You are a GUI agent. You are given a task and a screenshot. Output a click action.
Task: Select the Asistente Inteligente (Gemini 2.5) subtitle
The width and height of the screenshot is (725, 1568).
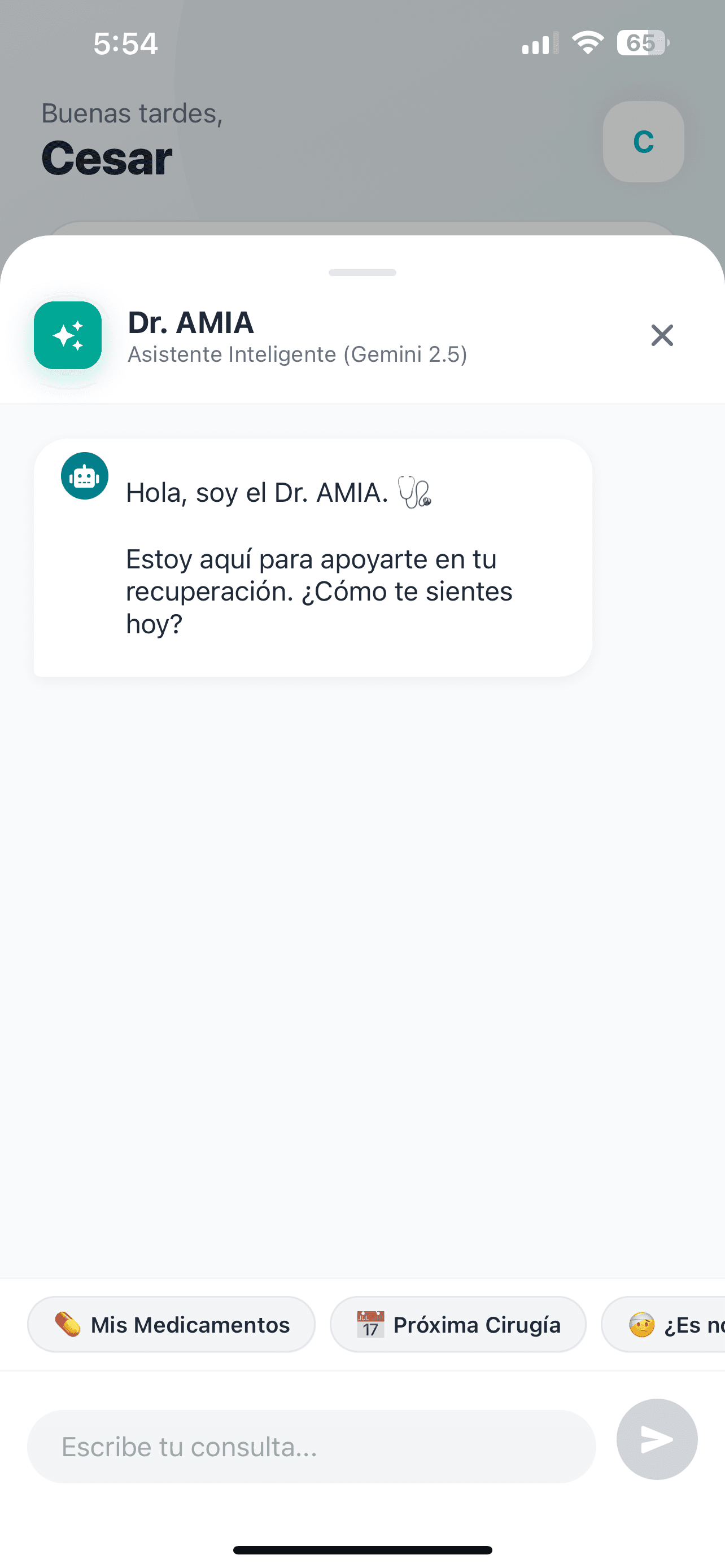click(296, 354)
